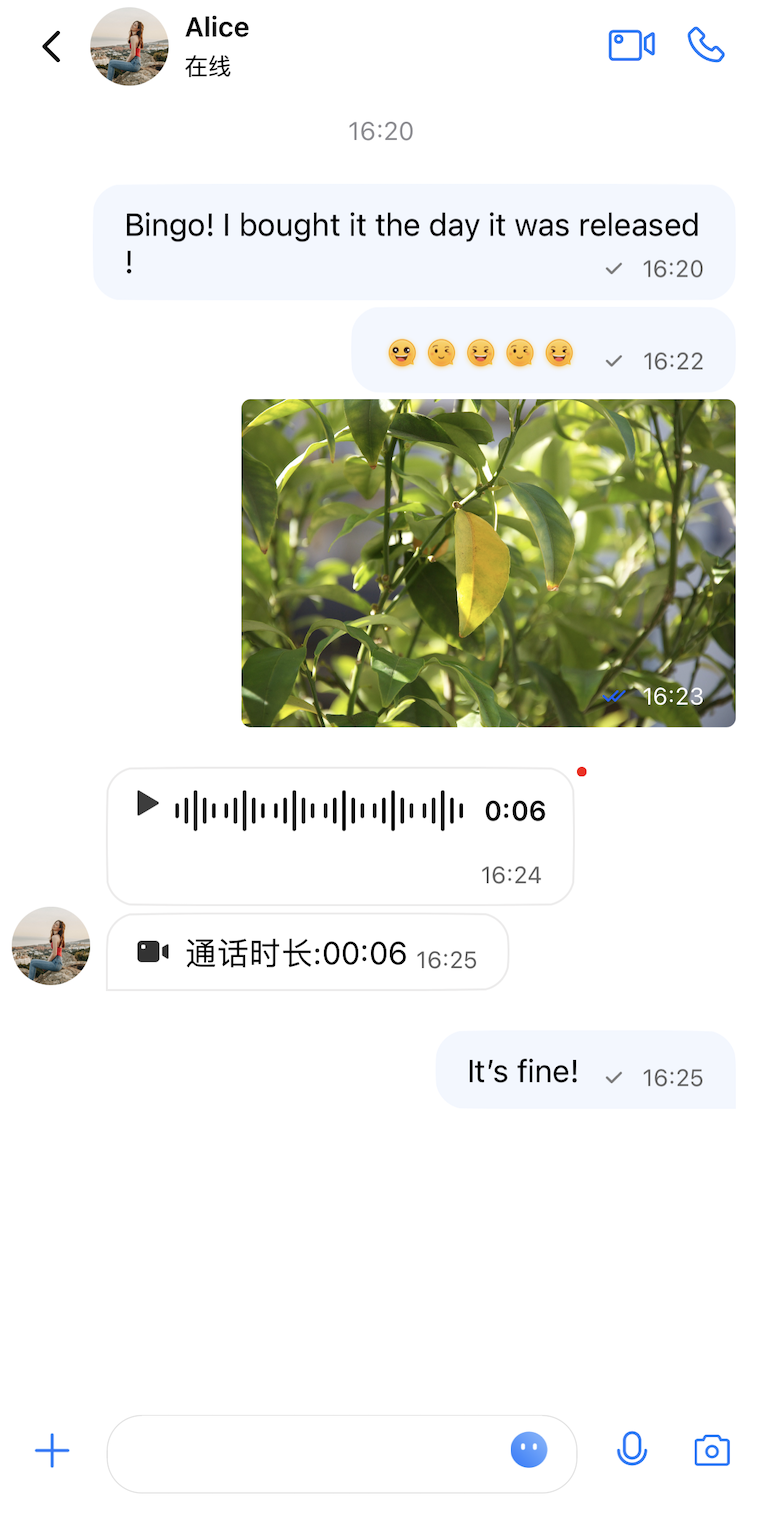The height and width of the screenshot is (1532, 760).
Task: Go back from Alice's chat
Action: (51, 46)
